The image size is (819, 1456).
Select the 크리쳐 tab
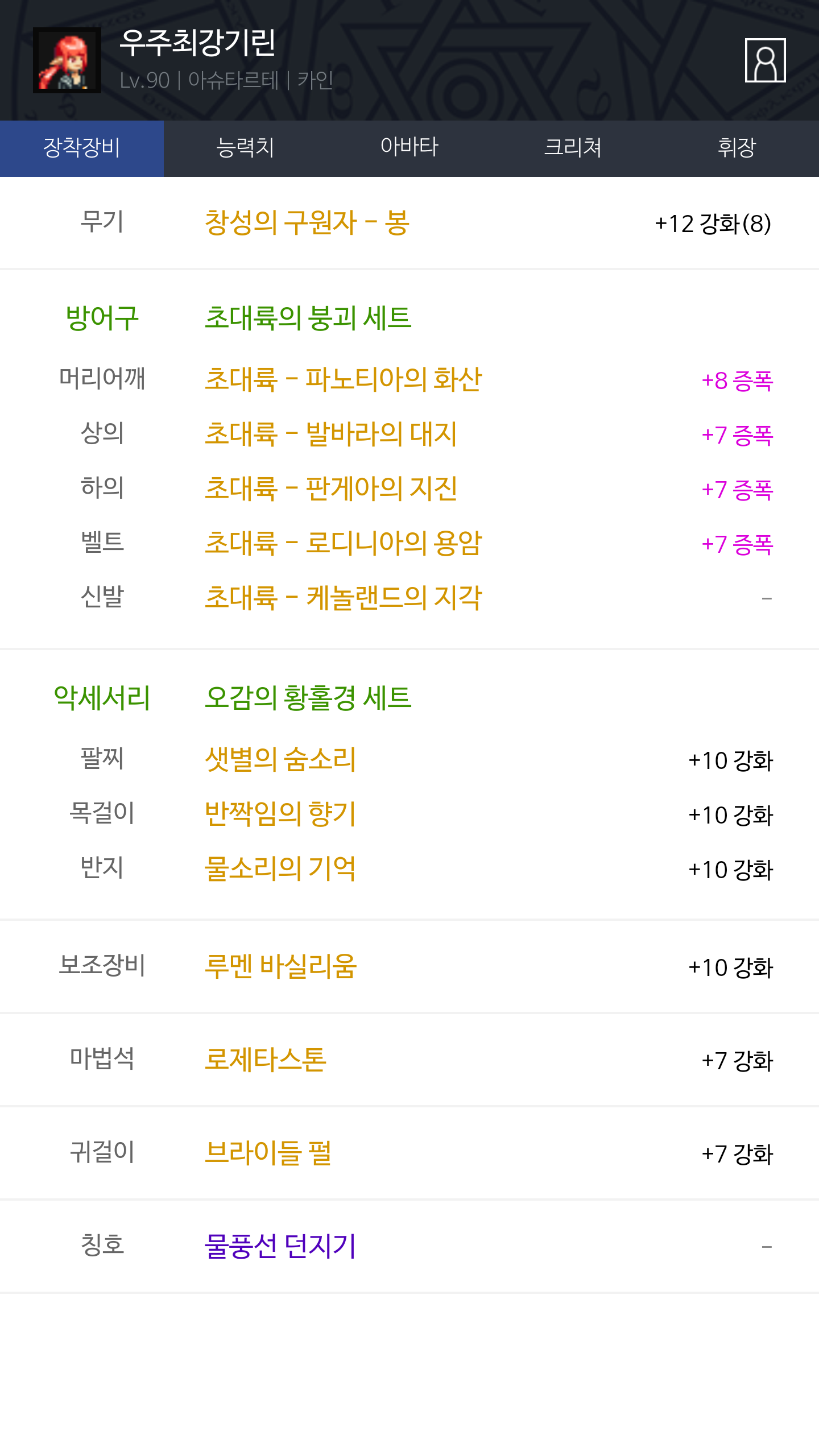tap(573, 148)
